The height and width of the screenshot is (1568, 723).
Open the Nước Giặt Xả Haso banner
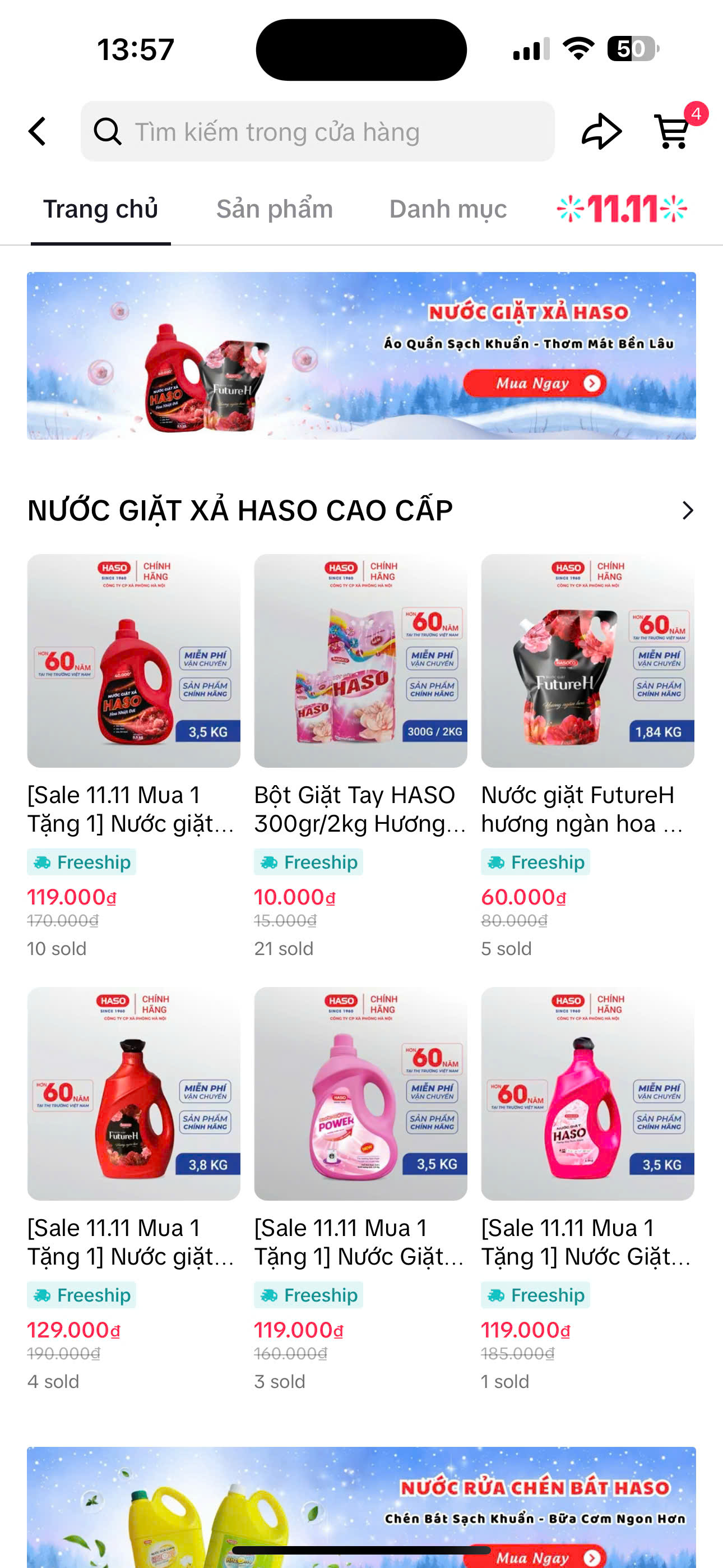361,356
